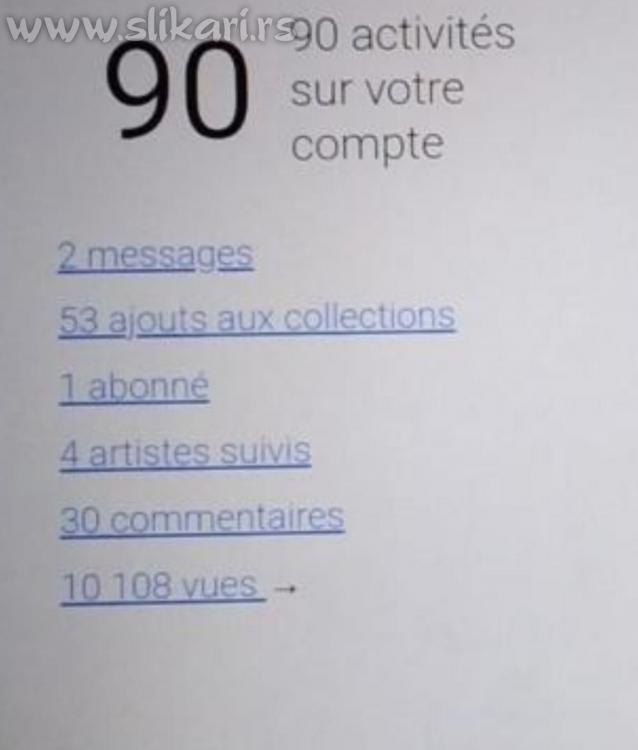
Task: View 53 ajouts aux collections
Action: 257,319
